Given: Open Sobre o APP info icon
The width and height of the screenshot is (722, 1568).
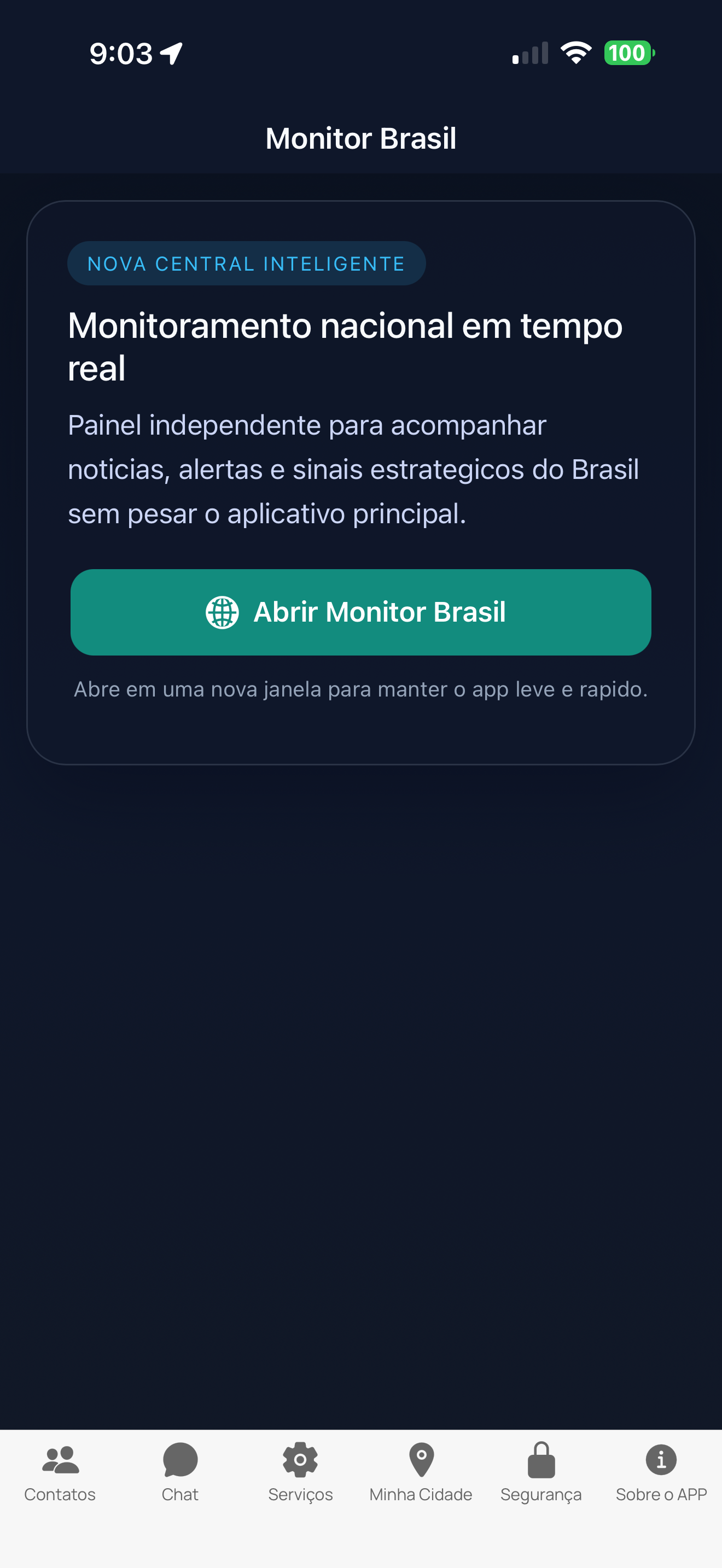Looking at the screenshot, I should [661, 1459].
